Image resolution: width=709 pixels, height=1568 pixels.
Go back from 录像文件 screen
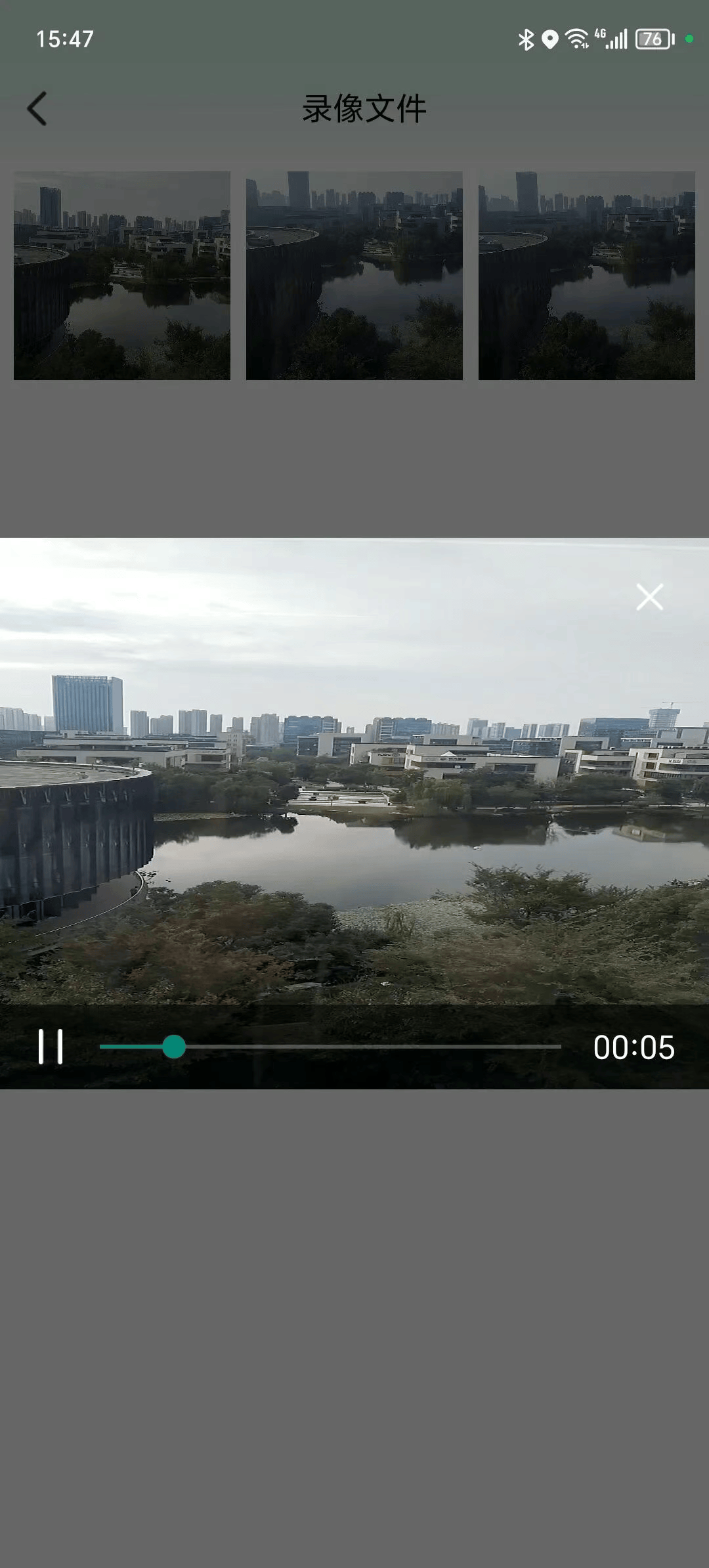[x=37, y=108]
